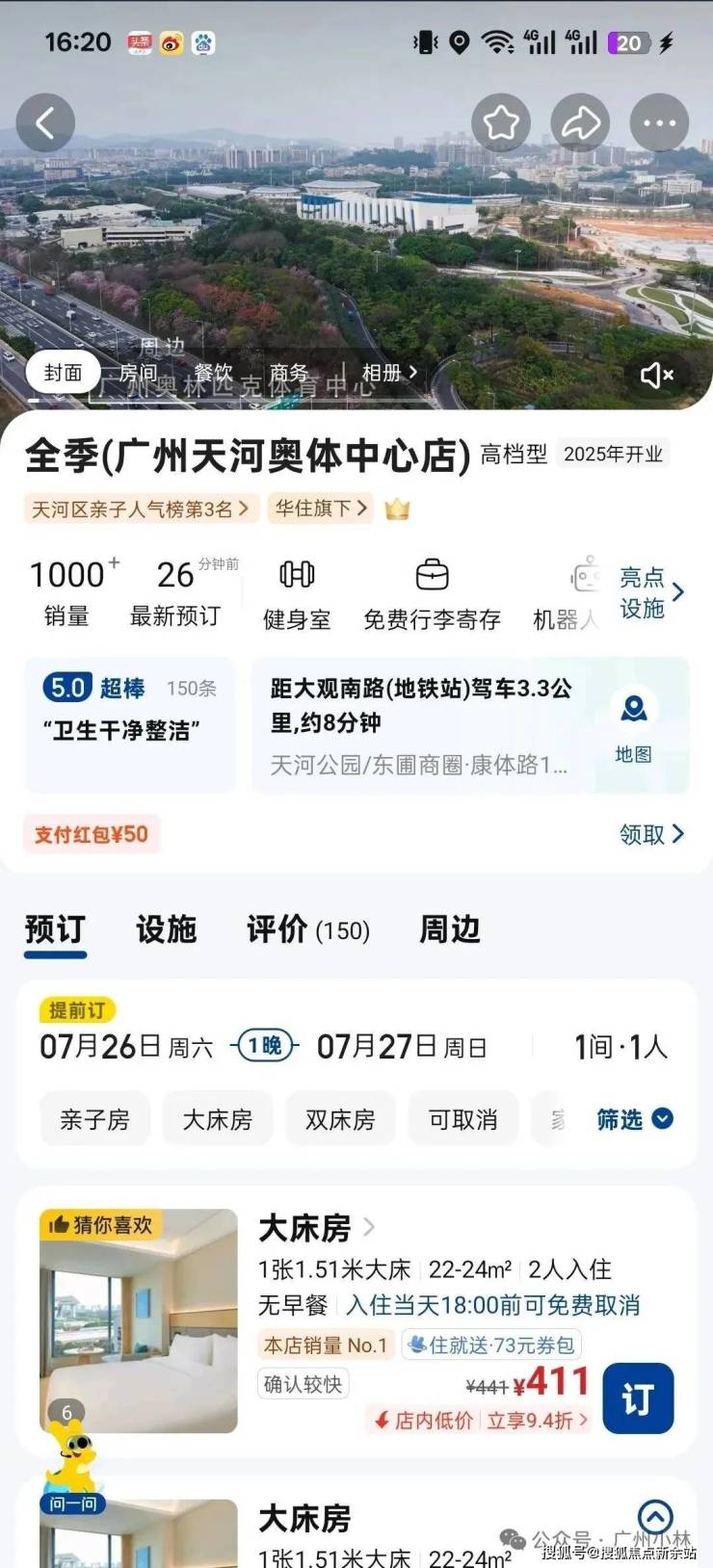Open the three-dot overflow menu
This screenshot has height=1568, width=713.
tap(659, 123)
